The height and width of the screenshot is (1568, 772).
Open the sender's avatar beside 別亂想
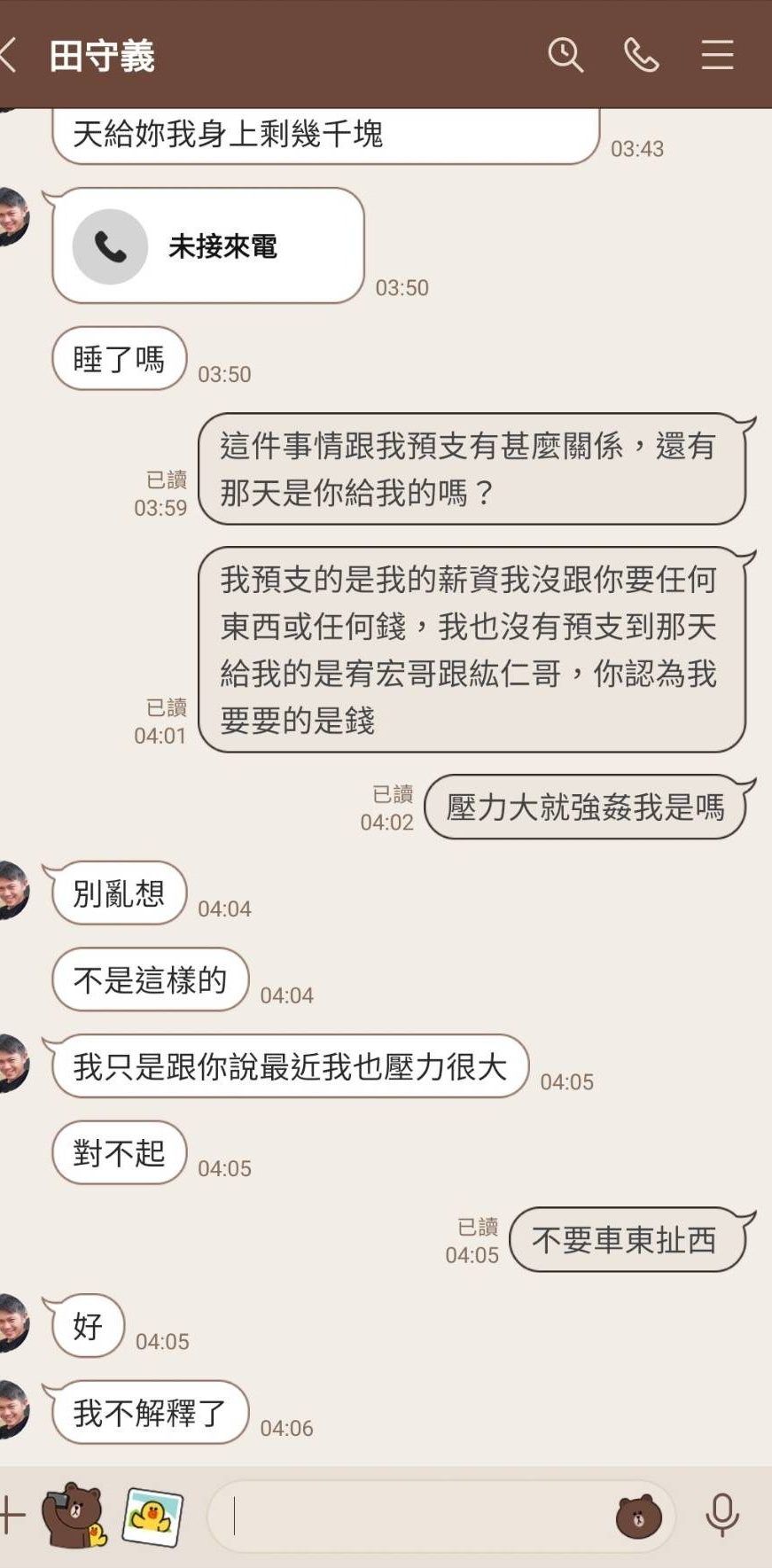pos(12,889)
